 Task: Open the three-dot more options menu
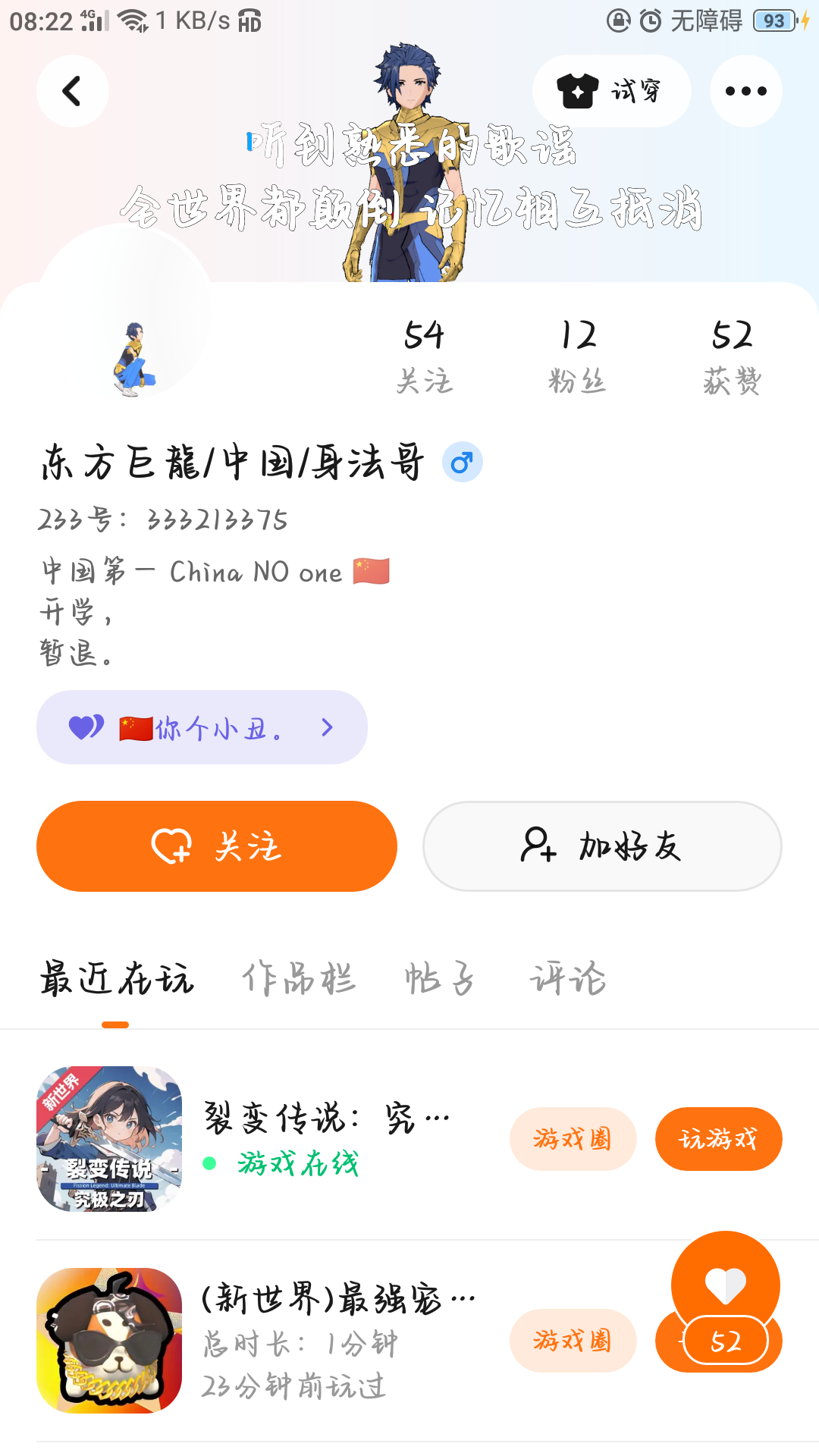tap(745, 91)
